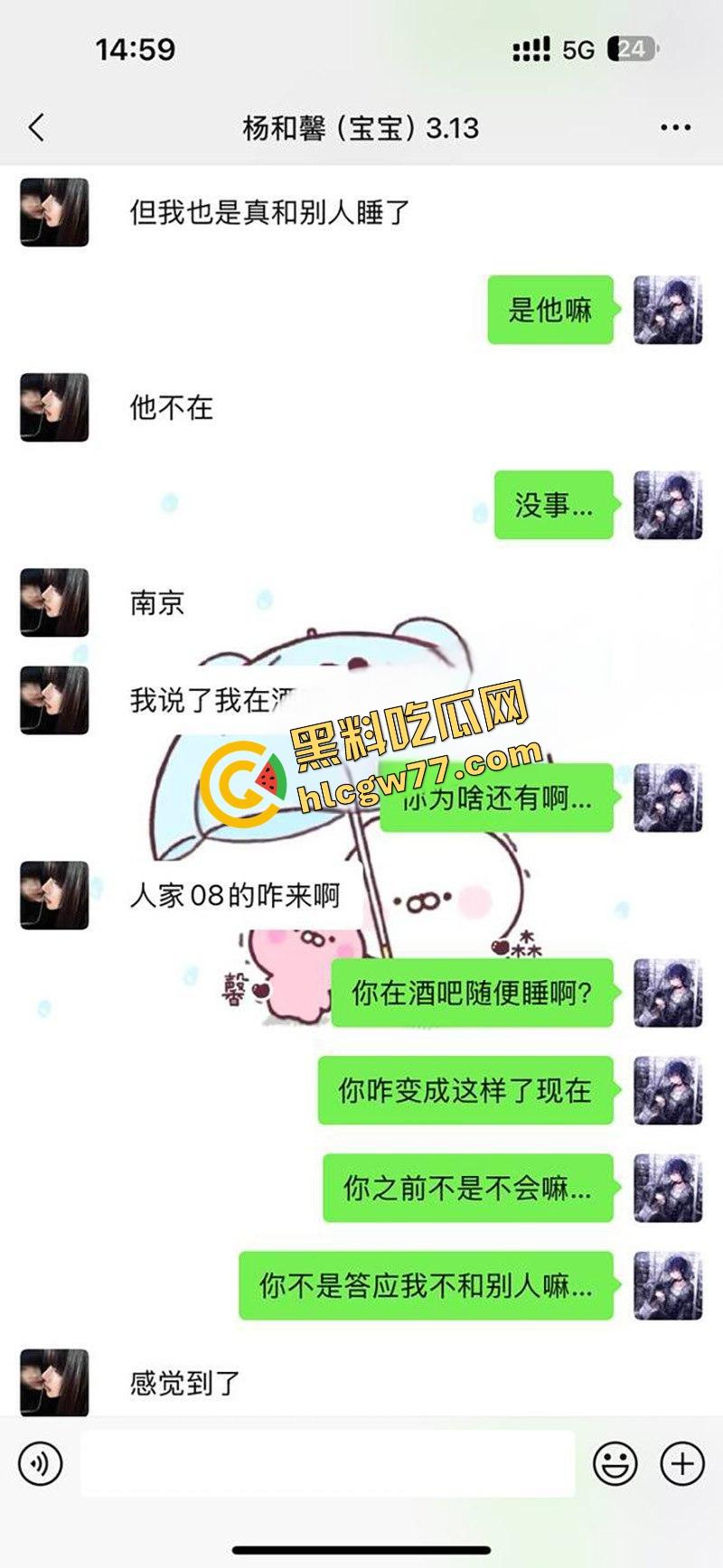Open contact avatar beside "南京" message
723x1568 pixels.
click(54, 602)
